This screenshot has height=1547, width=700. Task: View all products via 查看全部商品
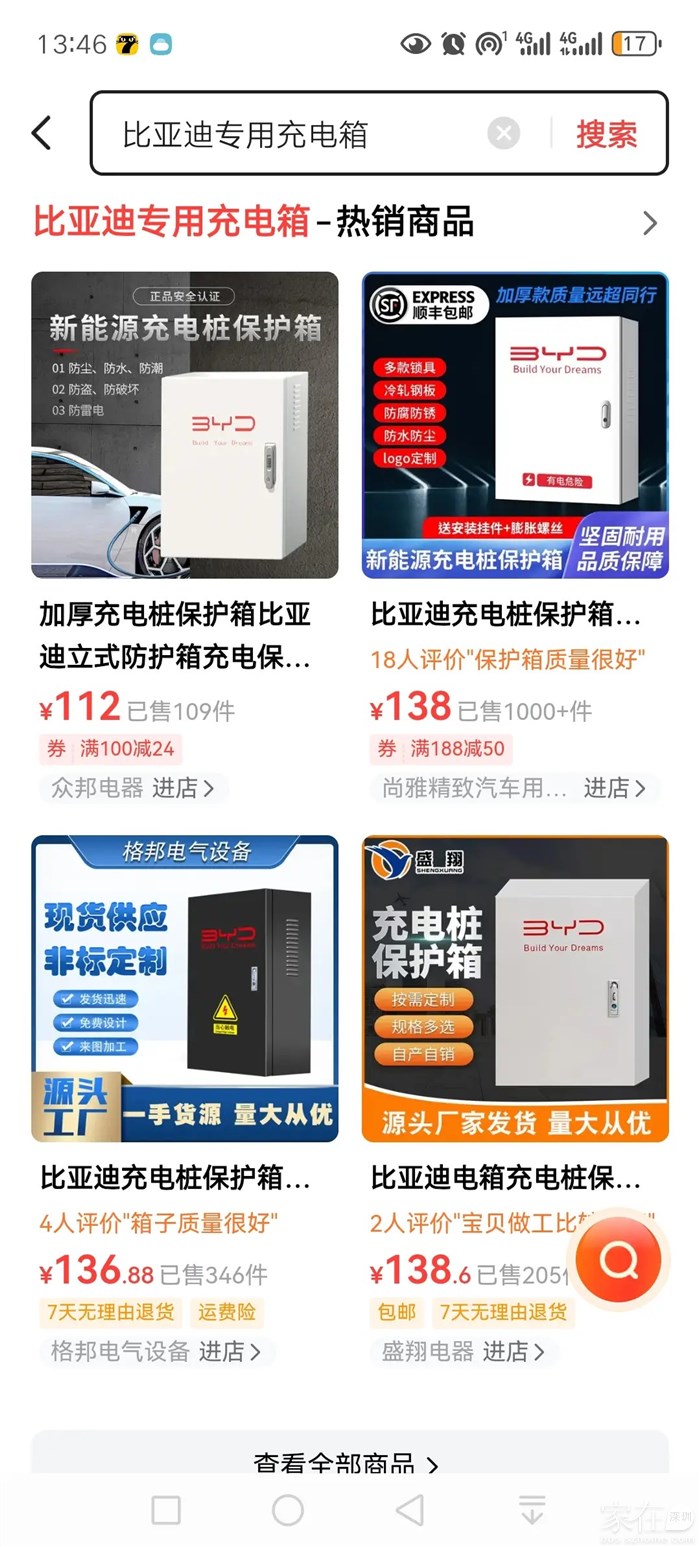[x=346, y=1464]
